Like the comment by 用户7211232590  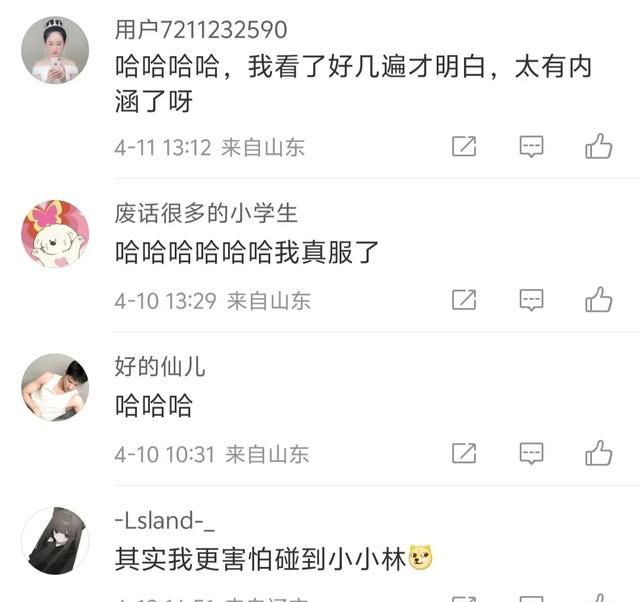coord(598,147)
